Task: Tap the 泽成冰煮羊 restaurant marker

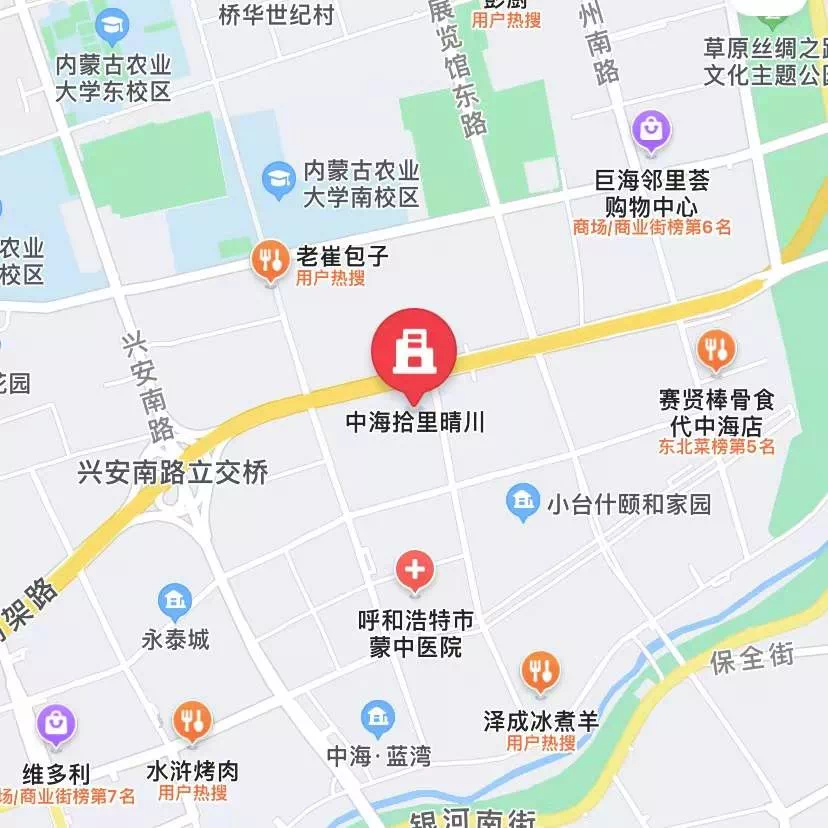Action: click(541, 671)
